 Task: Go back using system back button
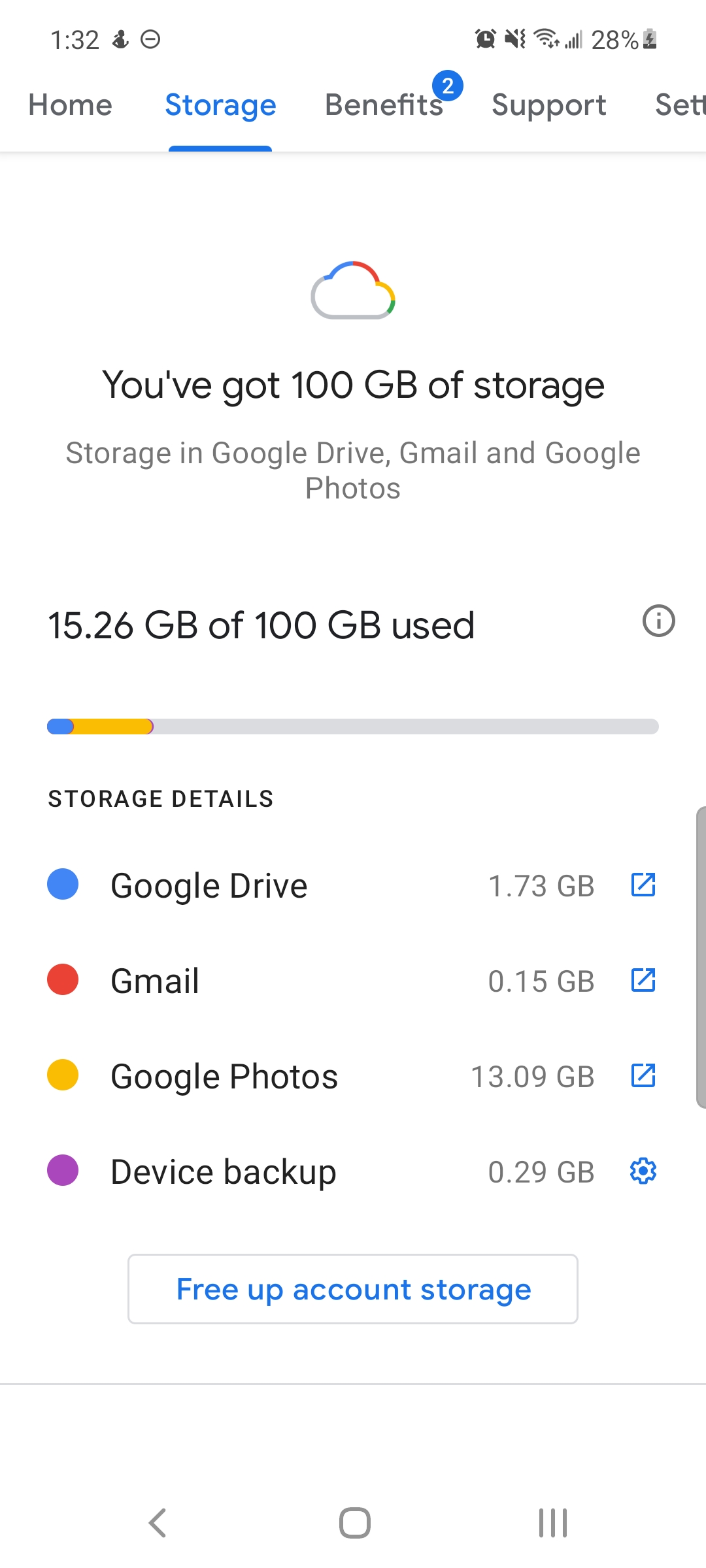[x=158, y=1523]
